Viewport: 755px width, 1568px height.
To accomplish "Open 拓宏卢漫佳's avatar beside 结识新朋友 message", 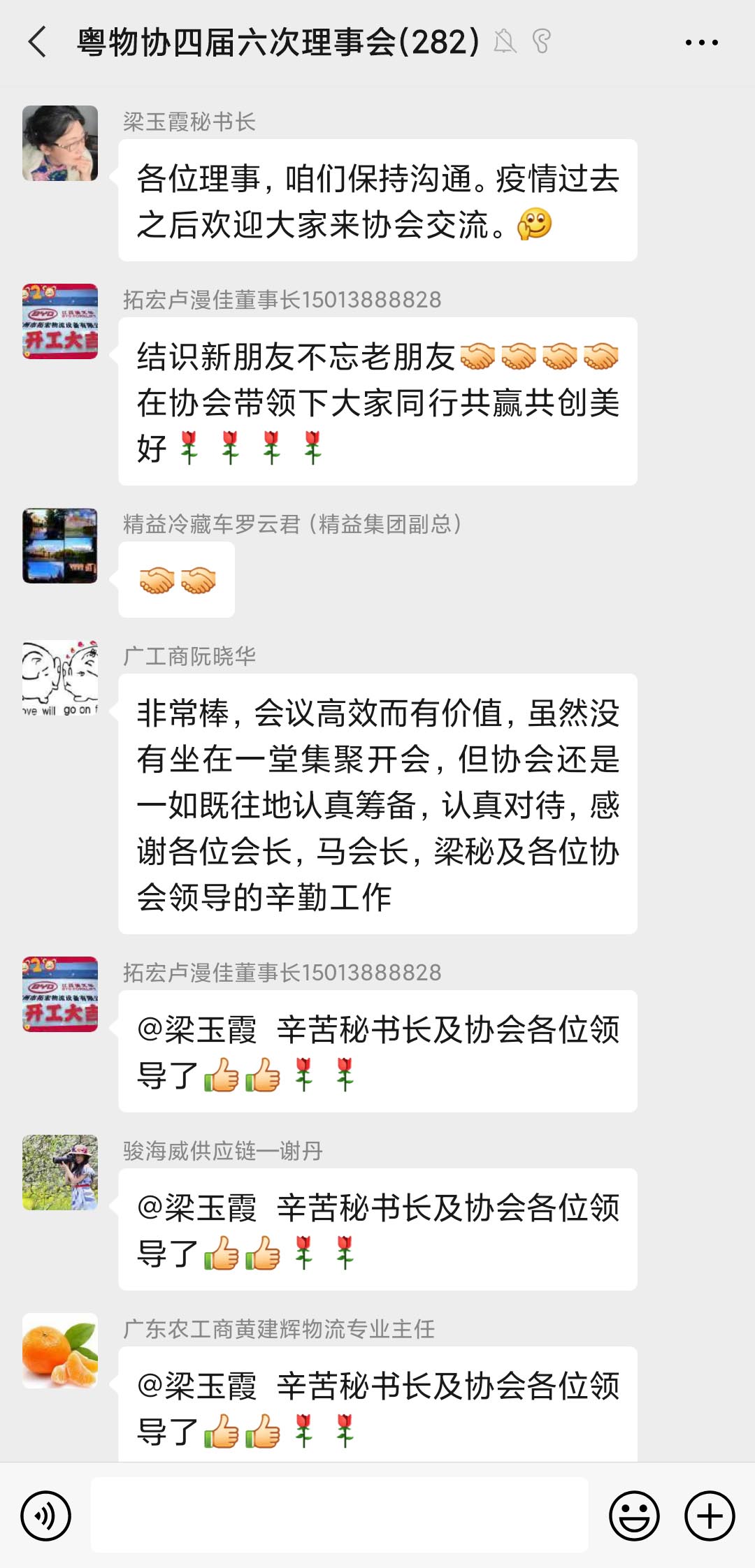I will (60, 321).
